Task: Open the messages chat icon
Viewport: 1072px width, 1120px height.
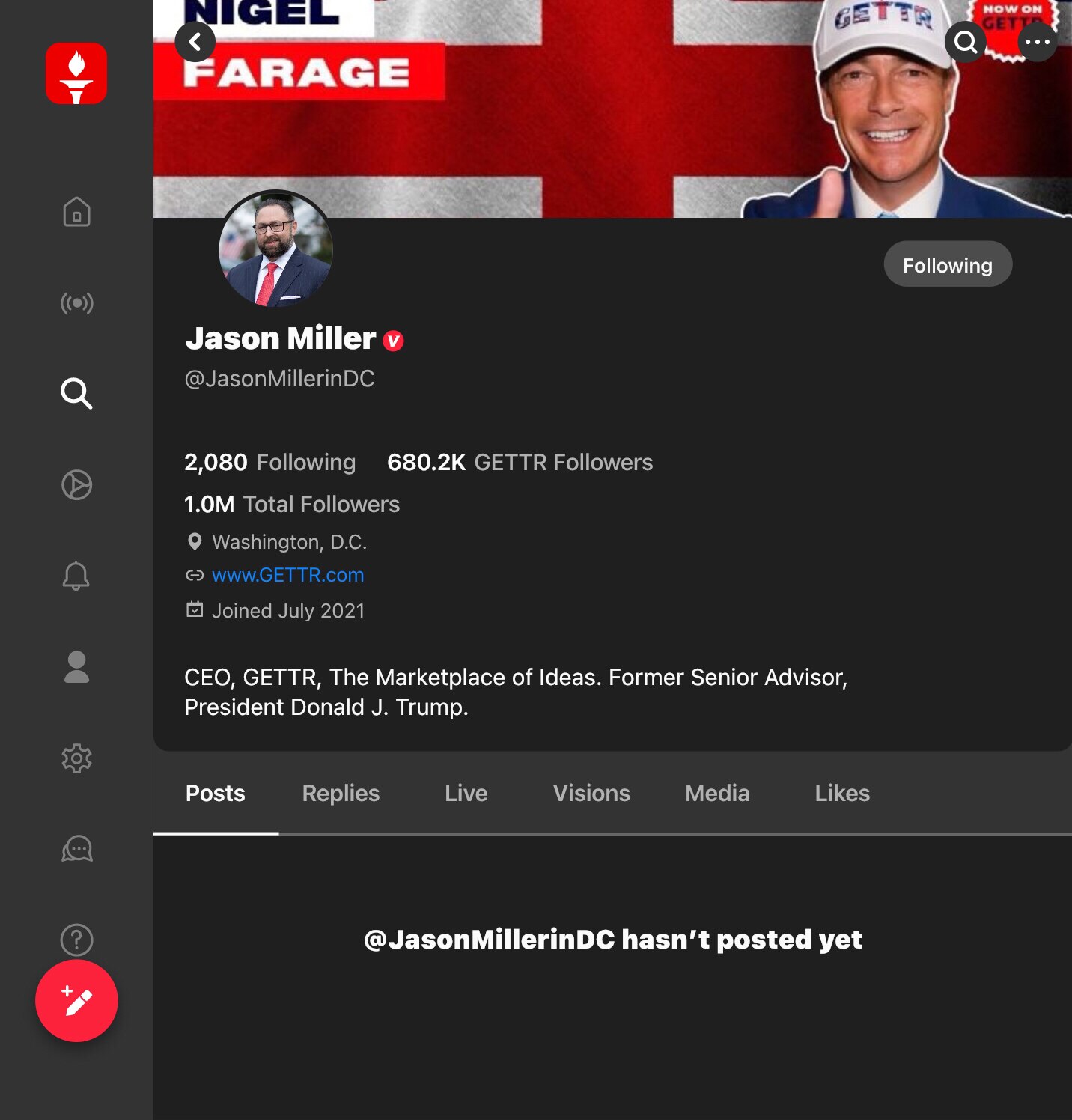Action: point(77,848)
